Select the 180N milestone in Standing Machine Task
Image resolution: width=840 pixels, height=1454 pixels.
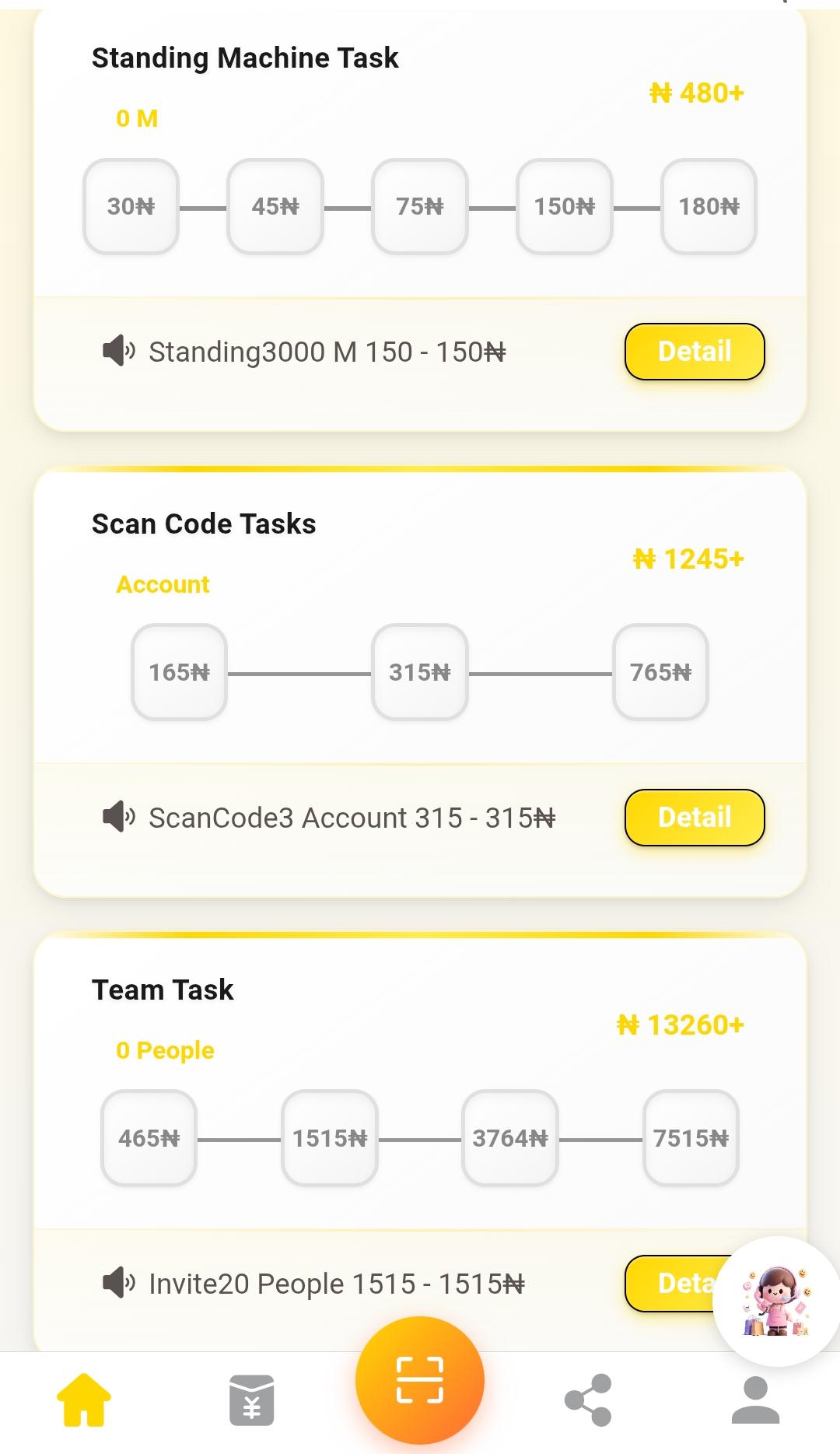(x=708, y=207)
